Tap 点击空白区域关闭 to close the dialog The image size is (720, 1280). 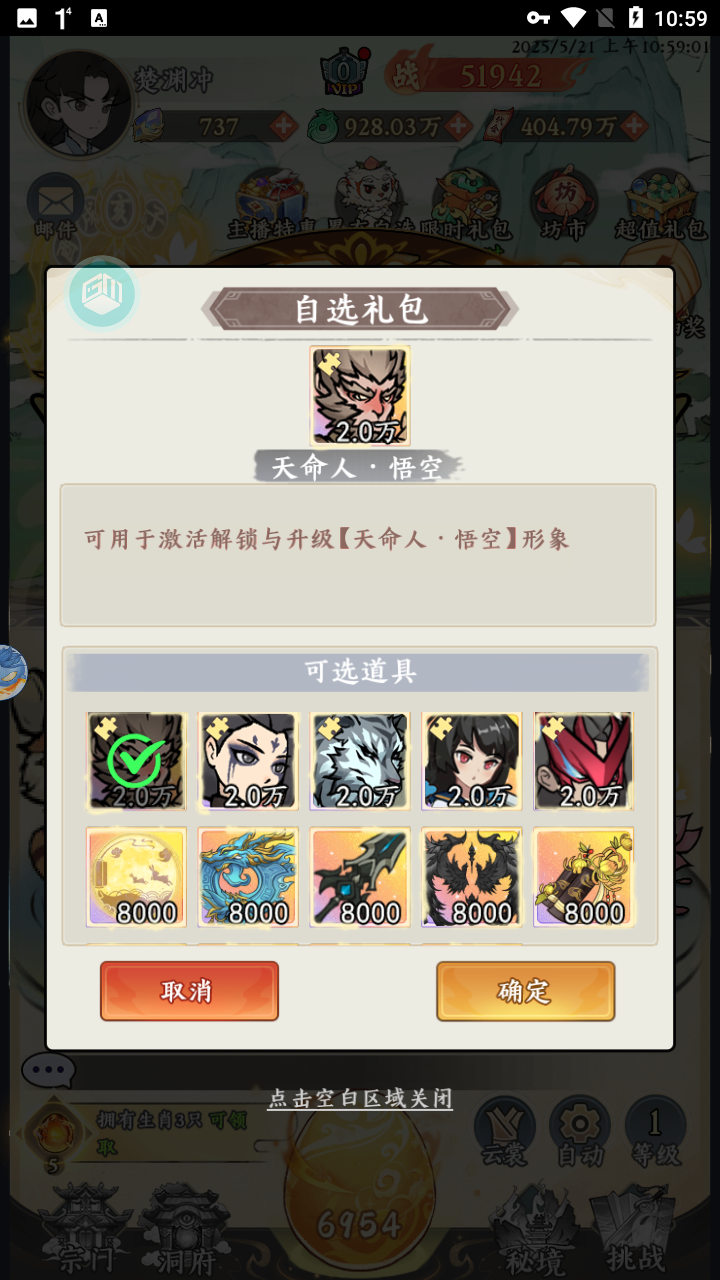coord(360,1098)
